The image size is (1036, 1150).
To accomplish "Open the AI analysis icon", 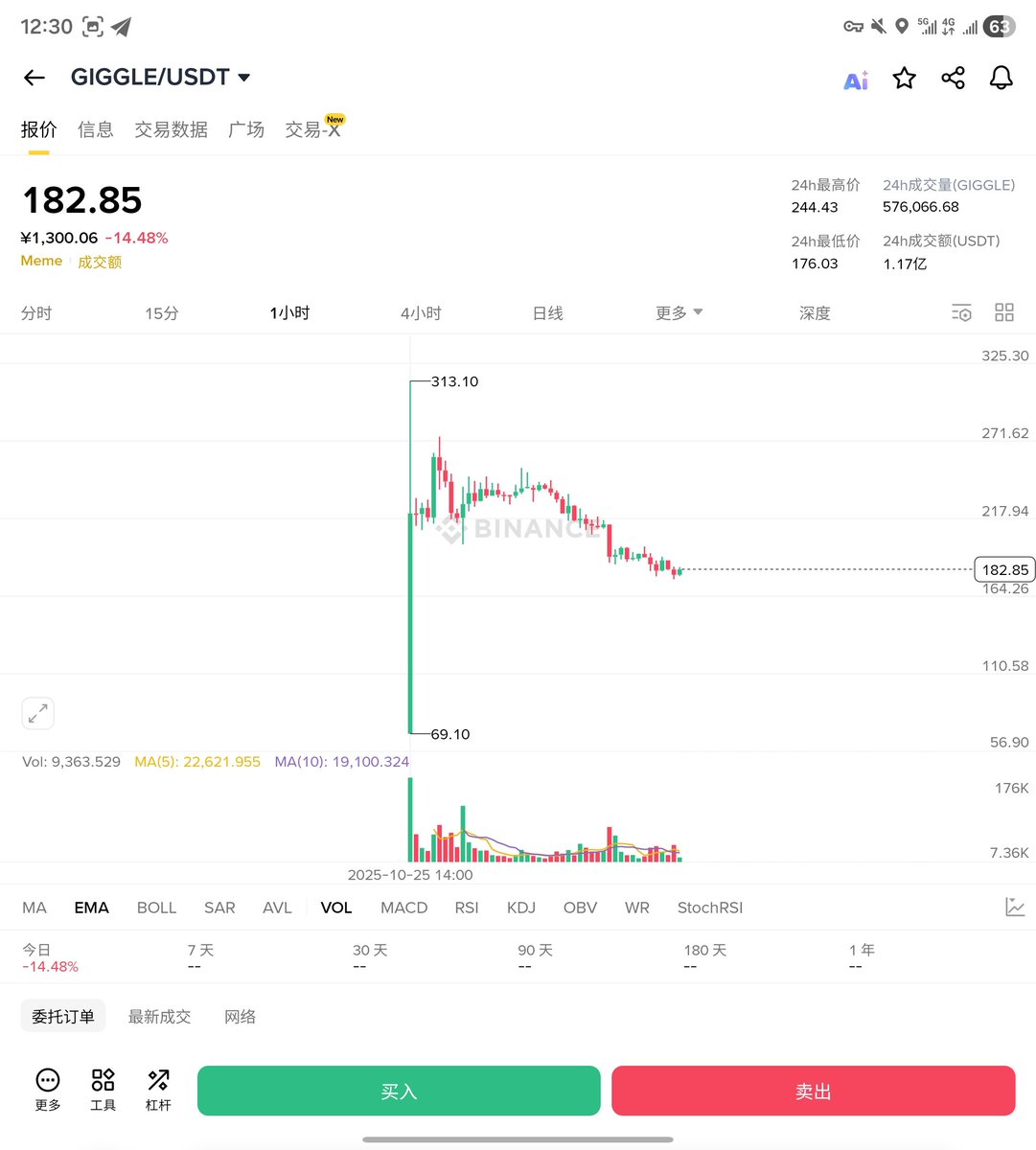I will (856, 80).
